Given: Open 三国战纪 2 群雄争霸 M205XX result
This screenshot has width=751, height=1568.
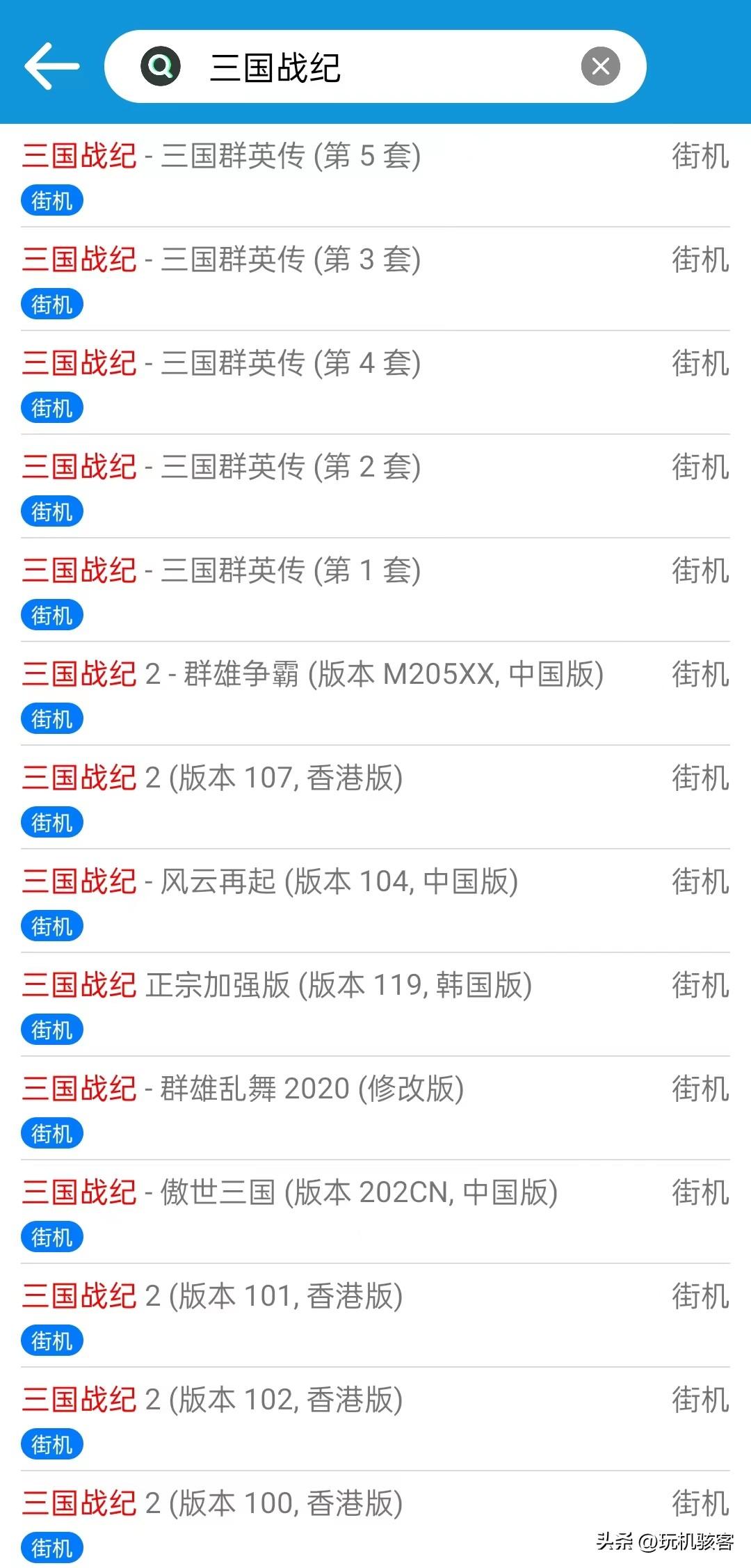Looking at the screenshot, I should coord(375,694).
